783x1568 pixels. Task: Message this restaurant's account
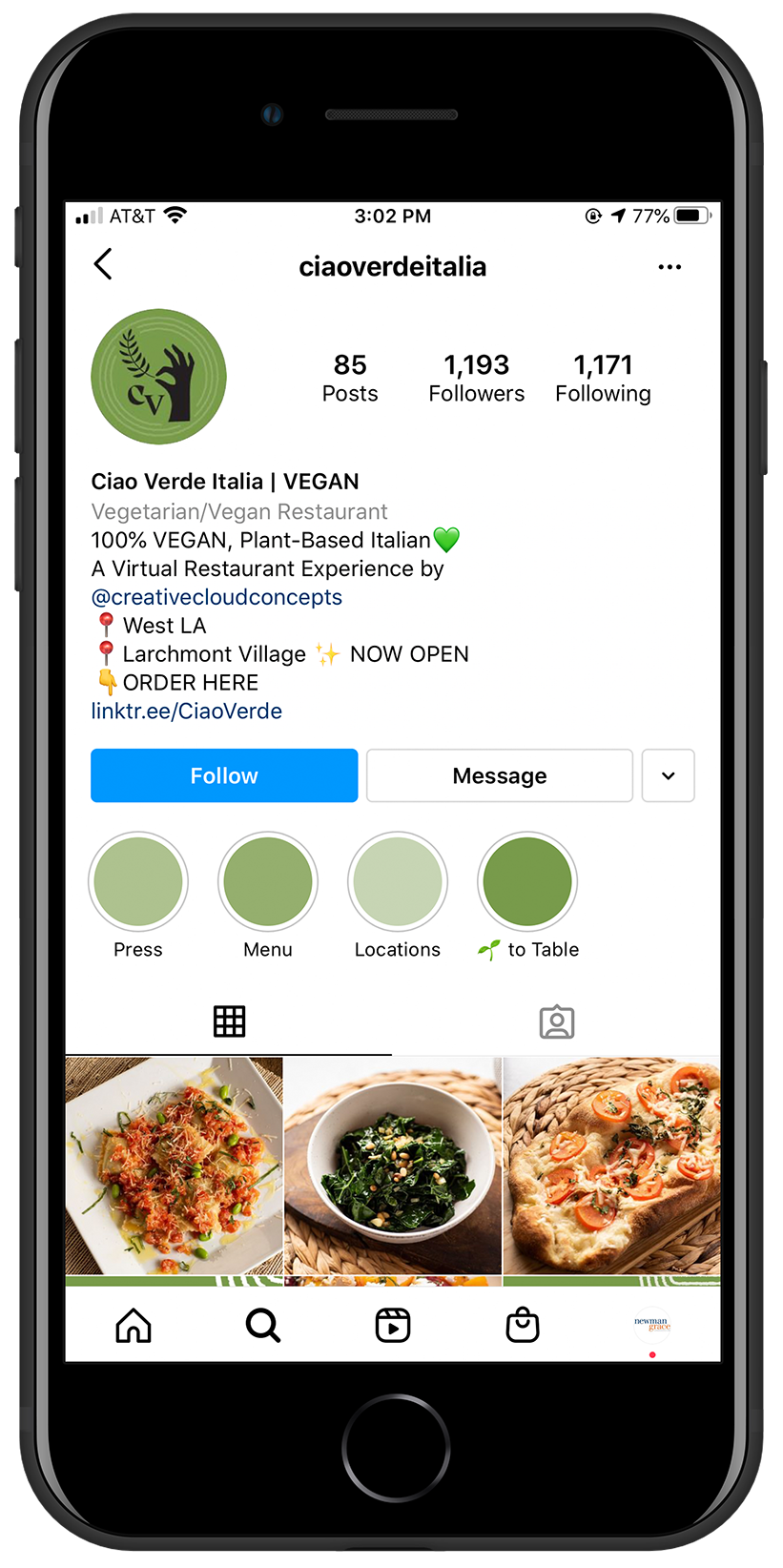point(499,775)
